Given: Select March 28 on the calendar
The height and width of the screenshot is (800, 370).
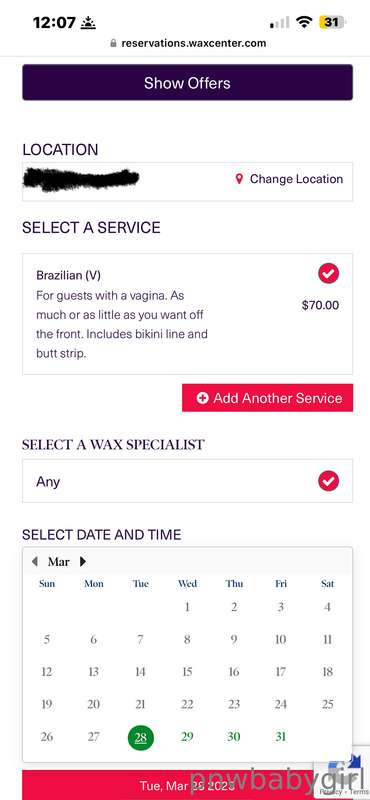Looking at the screenshot, I should 140,737.
